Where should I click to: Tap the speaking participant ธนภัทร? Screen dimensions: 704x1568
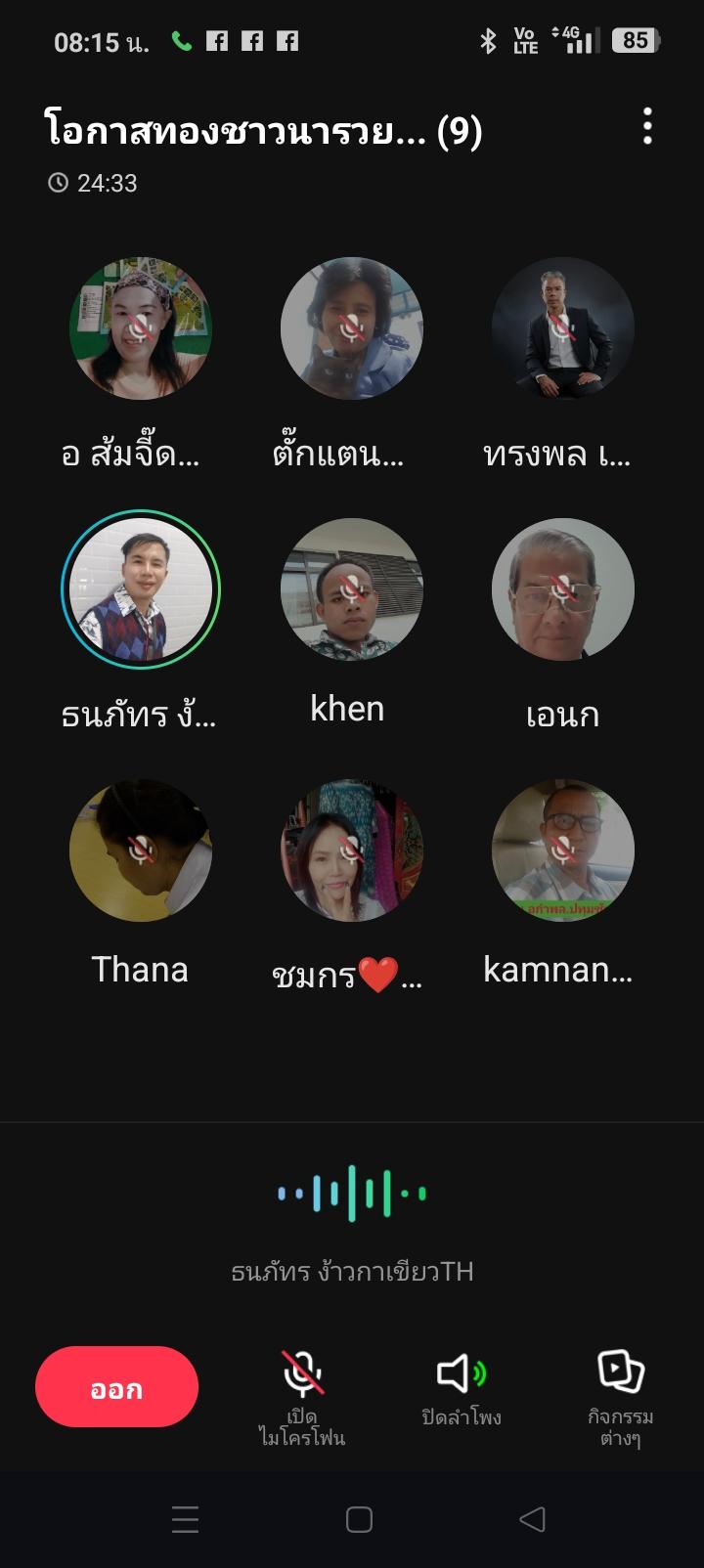141,589
